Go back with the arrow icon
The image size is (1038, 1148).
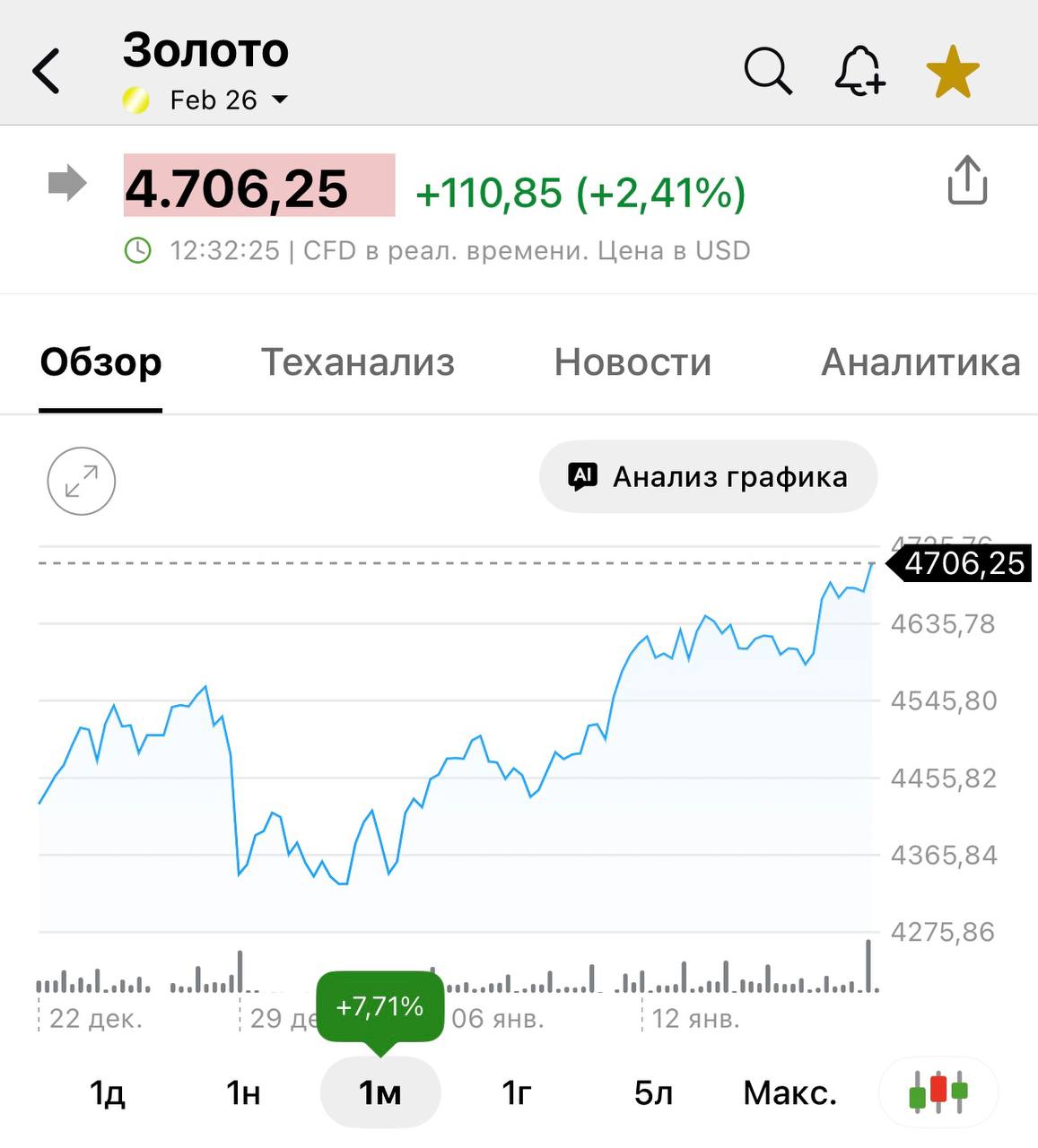click(45, 69)
